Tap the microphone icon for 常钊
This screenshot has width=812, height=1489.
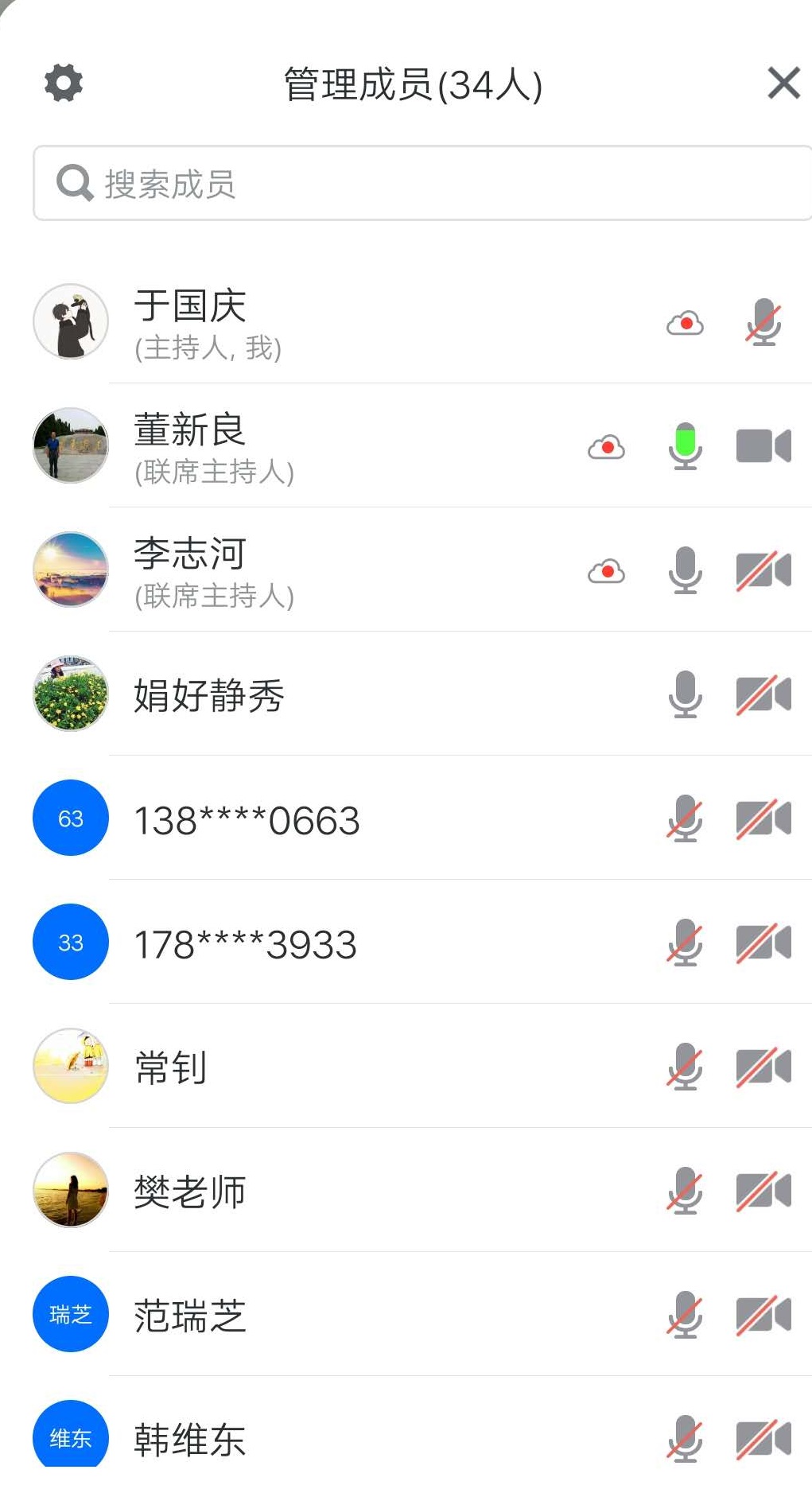(685, 1067)
